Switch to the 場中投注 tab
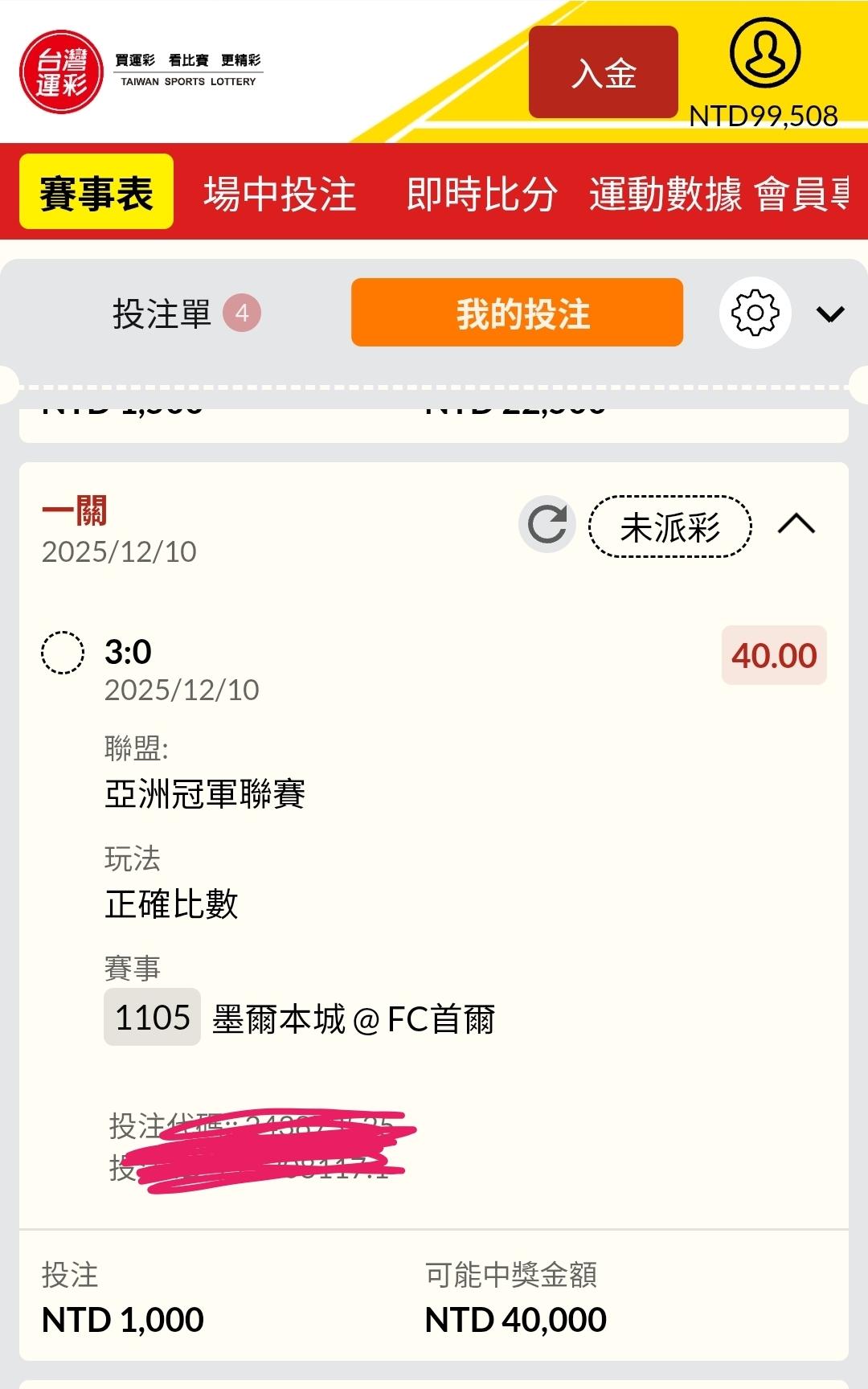 click(x=280, y=194)
